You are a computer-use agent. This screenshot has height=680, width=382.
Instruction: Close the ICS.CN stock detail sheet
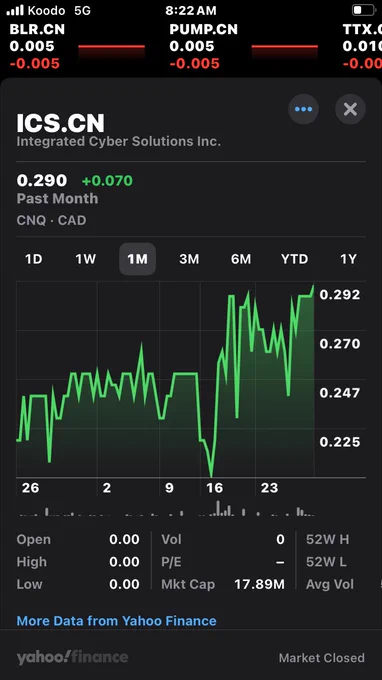pos(350,109)
